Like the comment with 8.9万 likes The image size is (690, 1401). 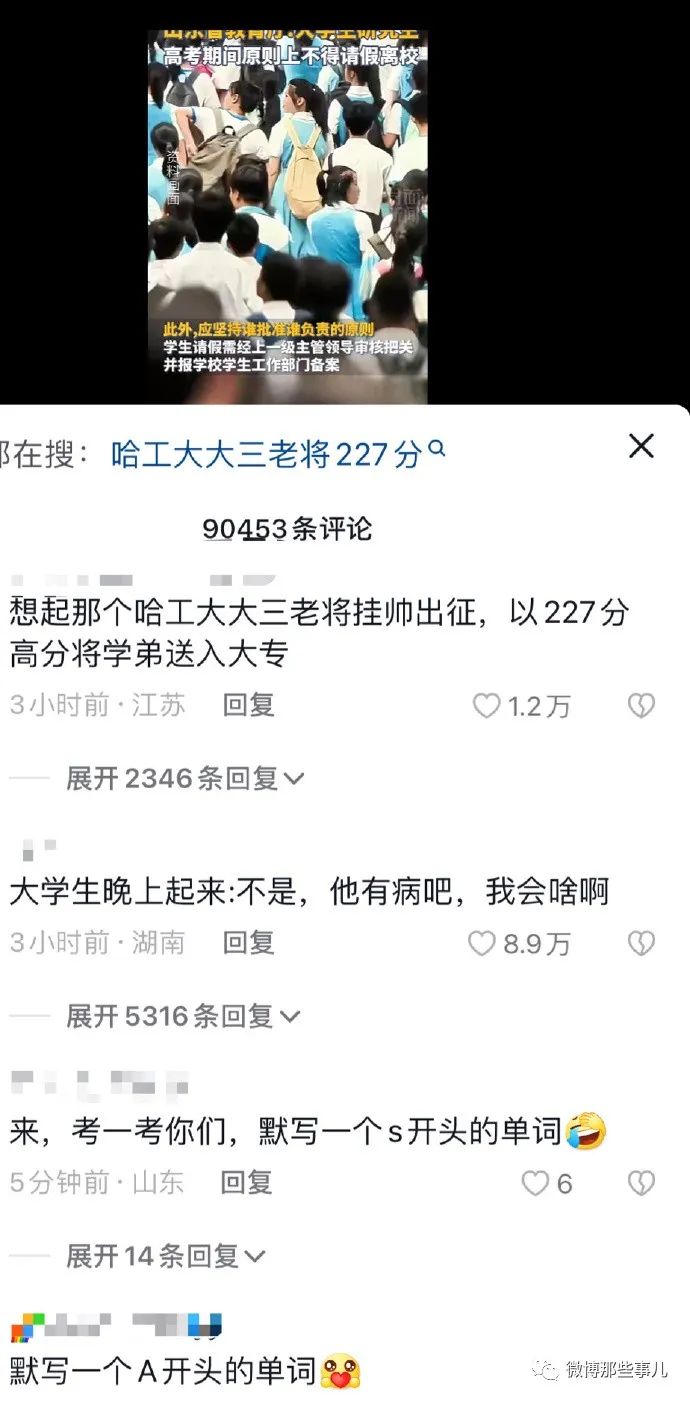[483, 942]
